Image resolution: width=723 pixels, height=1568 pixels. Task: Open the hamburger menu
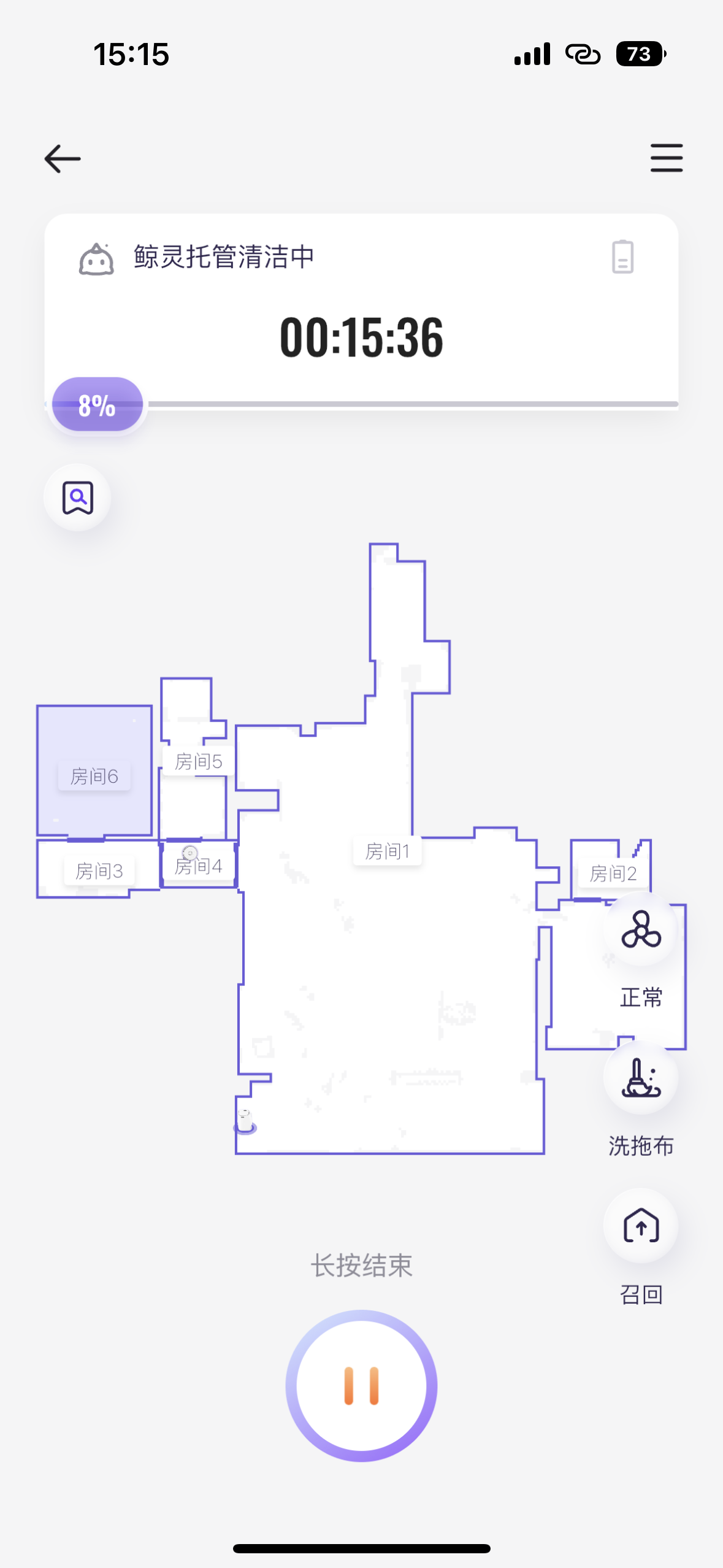[667, 158]
